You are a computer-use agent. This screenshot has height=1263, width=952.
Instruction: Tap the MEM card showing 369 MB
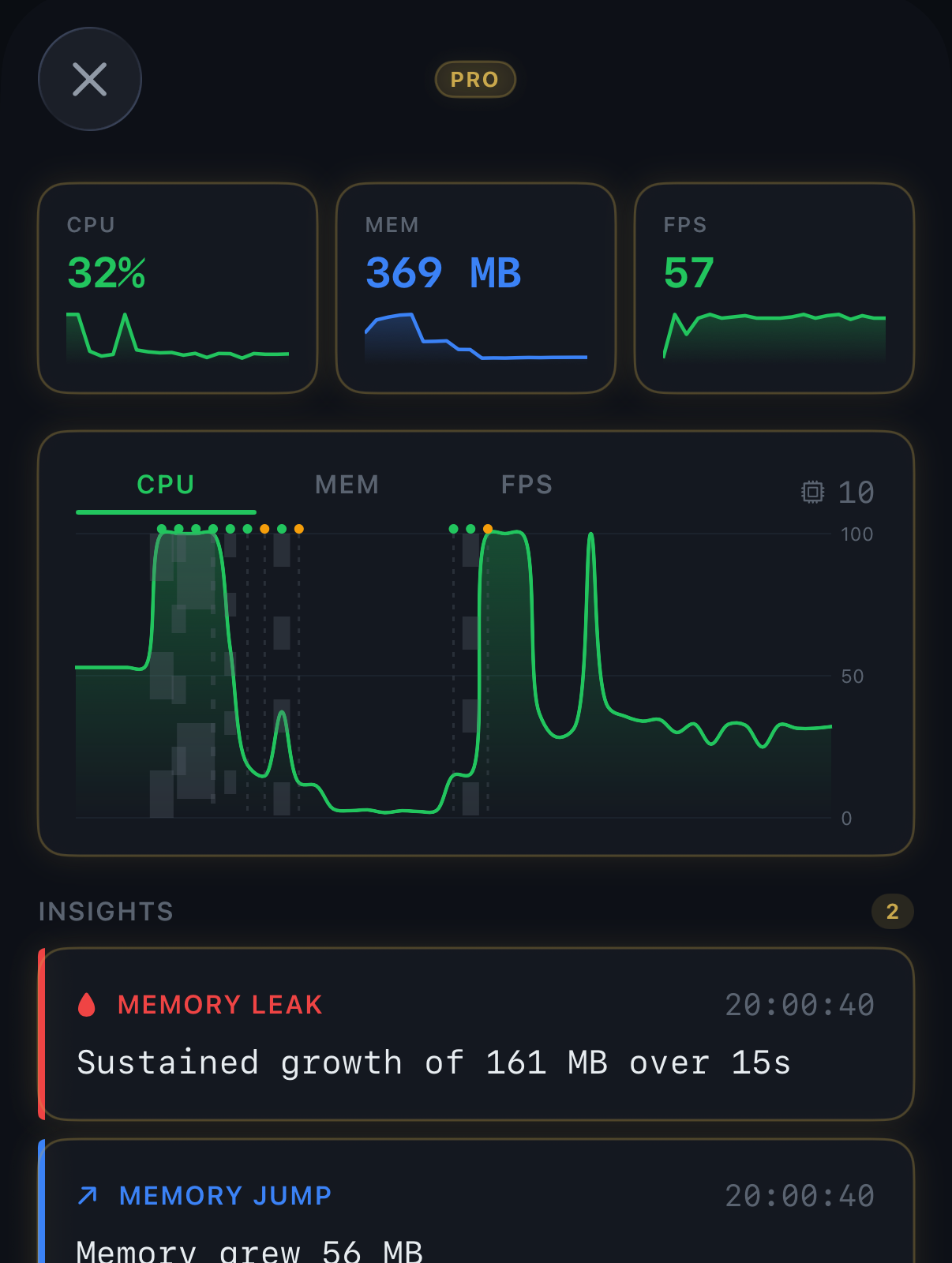[475, 287]
